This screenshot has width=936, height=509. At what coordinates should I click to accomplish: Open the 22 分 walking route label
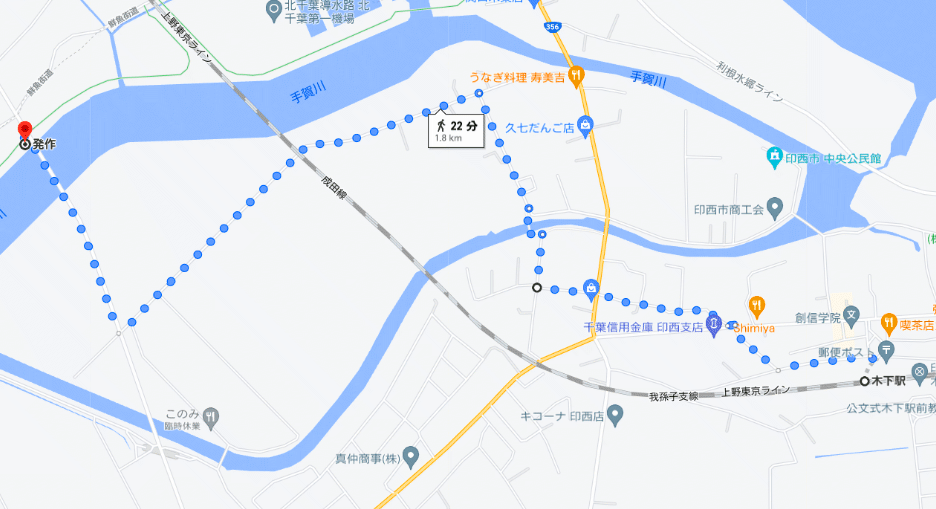(x=456, y=130)
